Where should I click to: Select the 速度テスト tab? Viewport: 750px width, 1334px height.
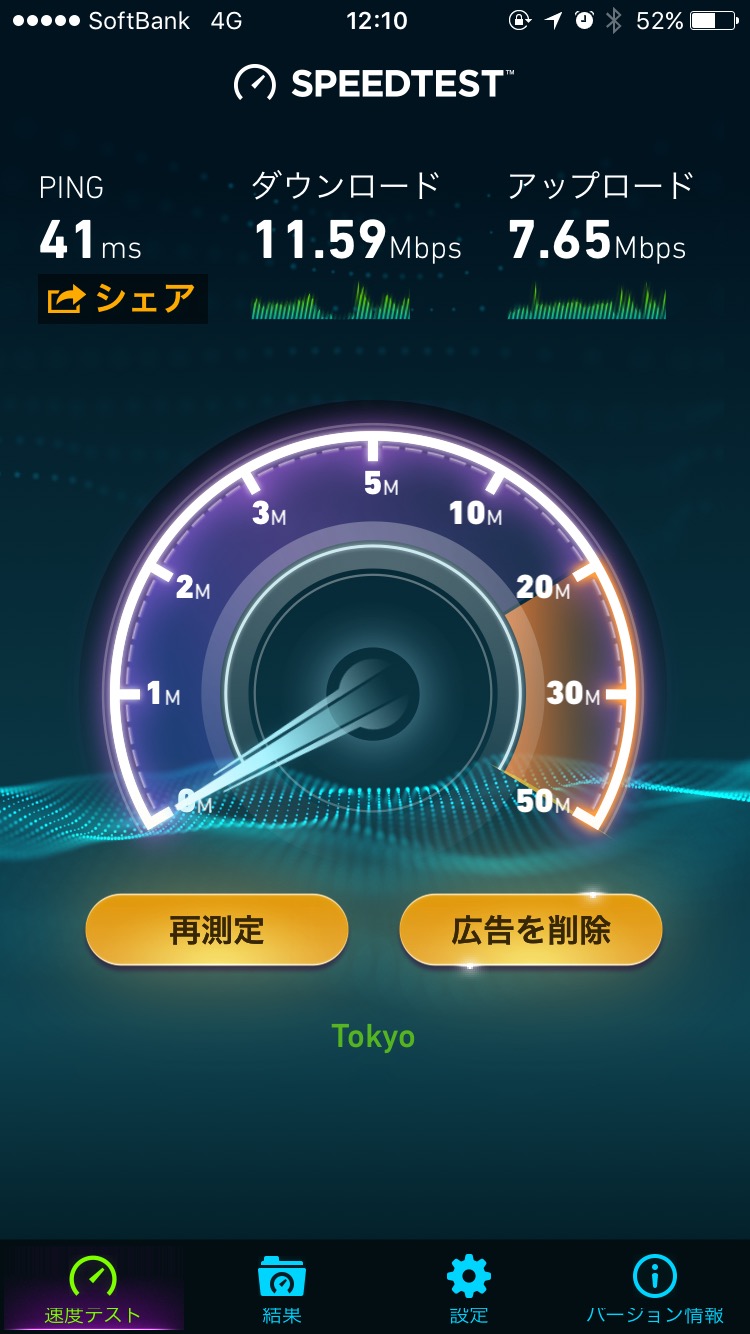click(x=93, y=1289)
